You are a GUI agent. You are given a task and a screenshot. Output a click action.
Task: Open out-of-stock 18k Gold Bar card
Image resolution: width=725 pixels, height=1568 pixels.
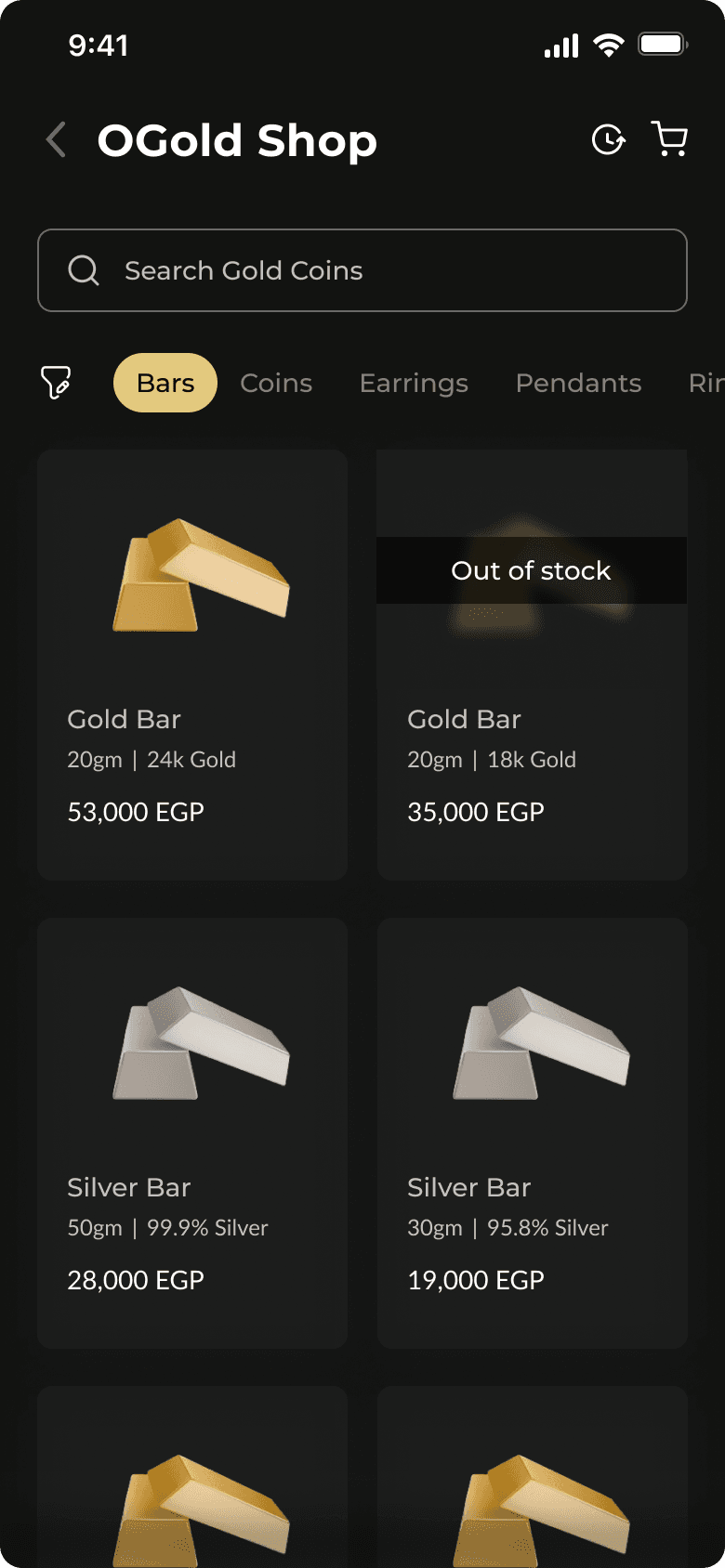[532, 664]
